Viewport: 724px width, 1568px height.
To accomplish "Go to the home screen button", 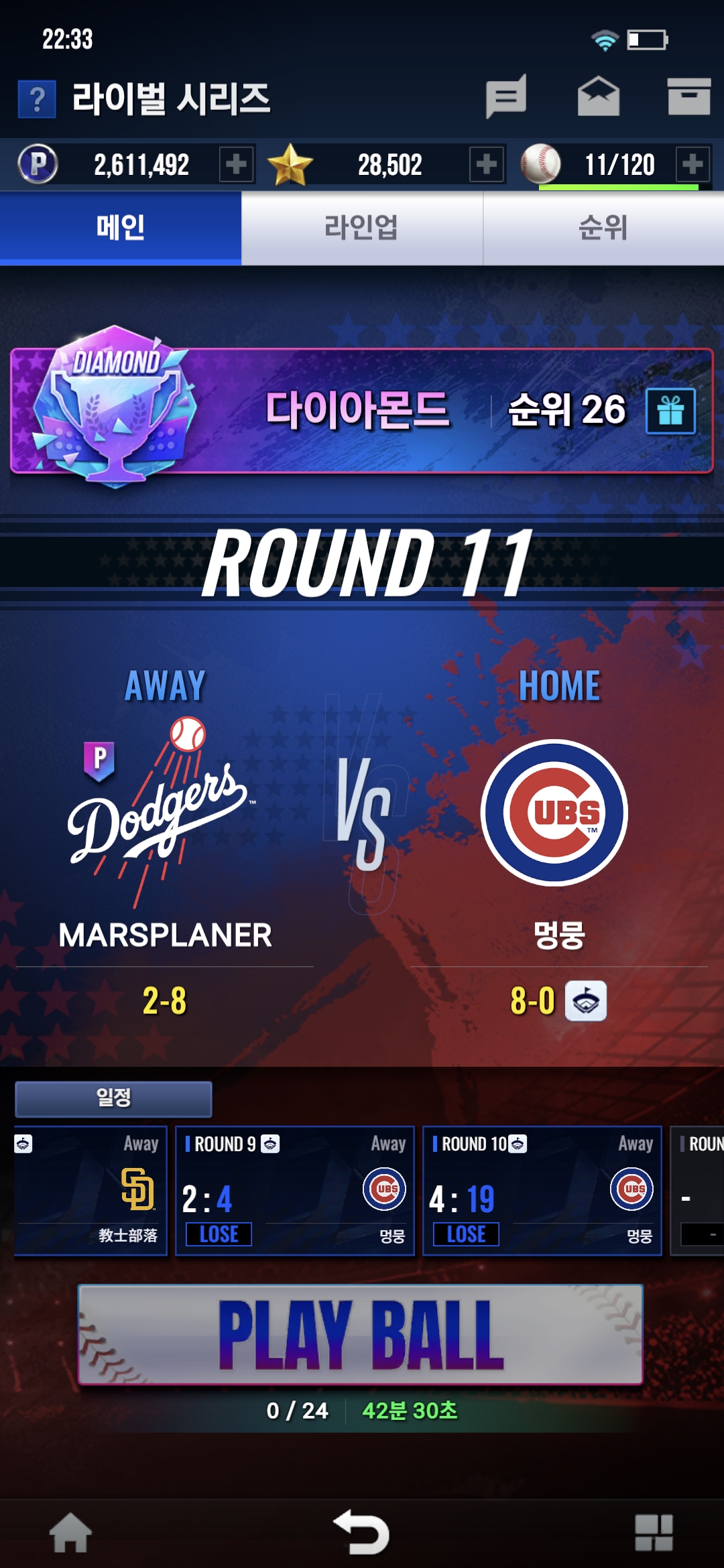I will tap(70, 1532).
